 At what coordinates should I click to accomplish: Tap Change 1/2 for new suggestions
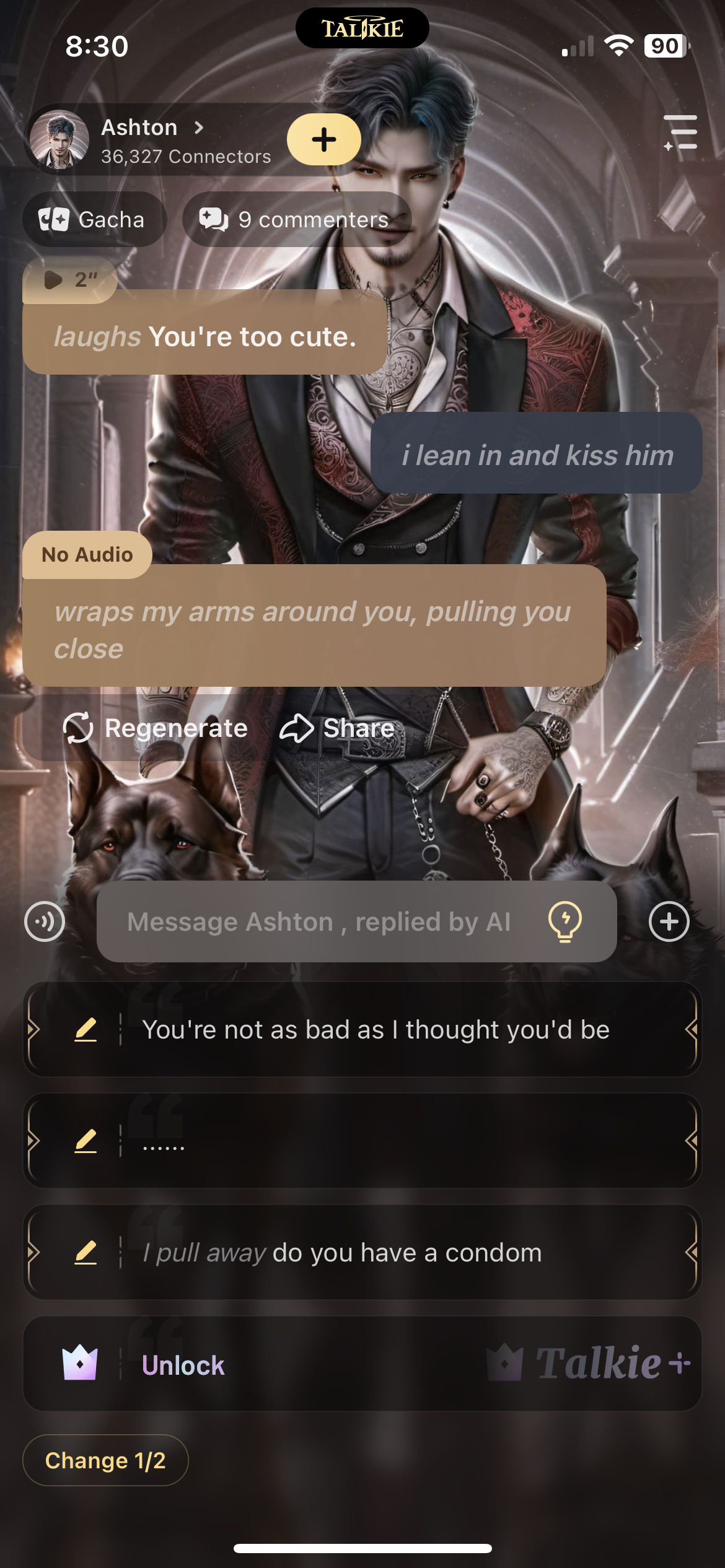tap(105, 1460)
